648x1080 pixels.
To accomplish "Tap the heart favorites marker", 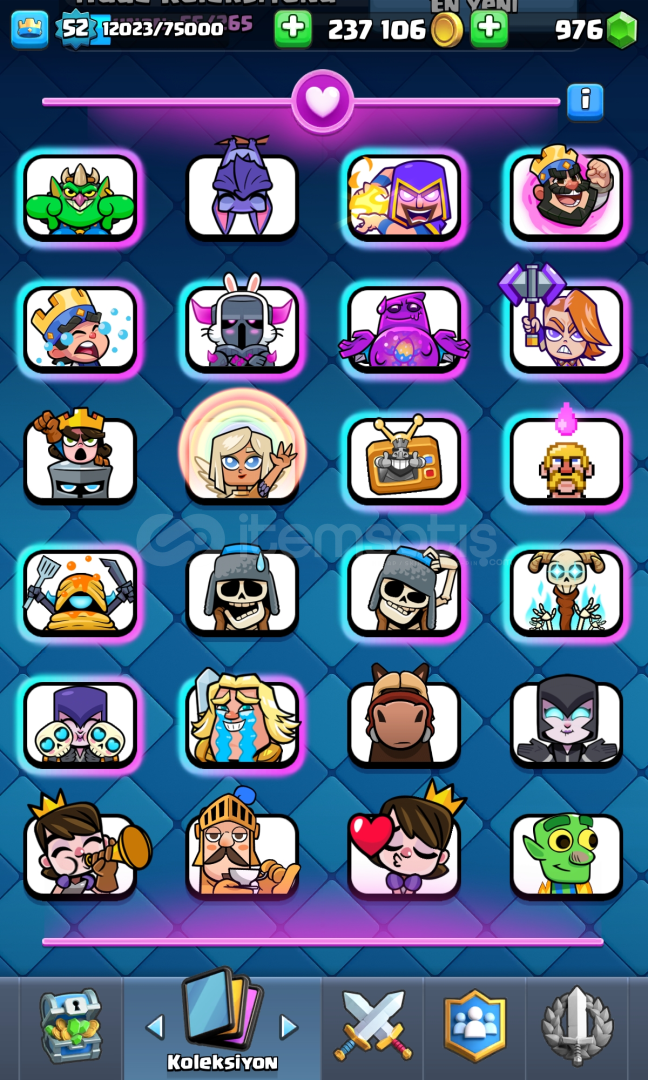I will click(322, 102).
